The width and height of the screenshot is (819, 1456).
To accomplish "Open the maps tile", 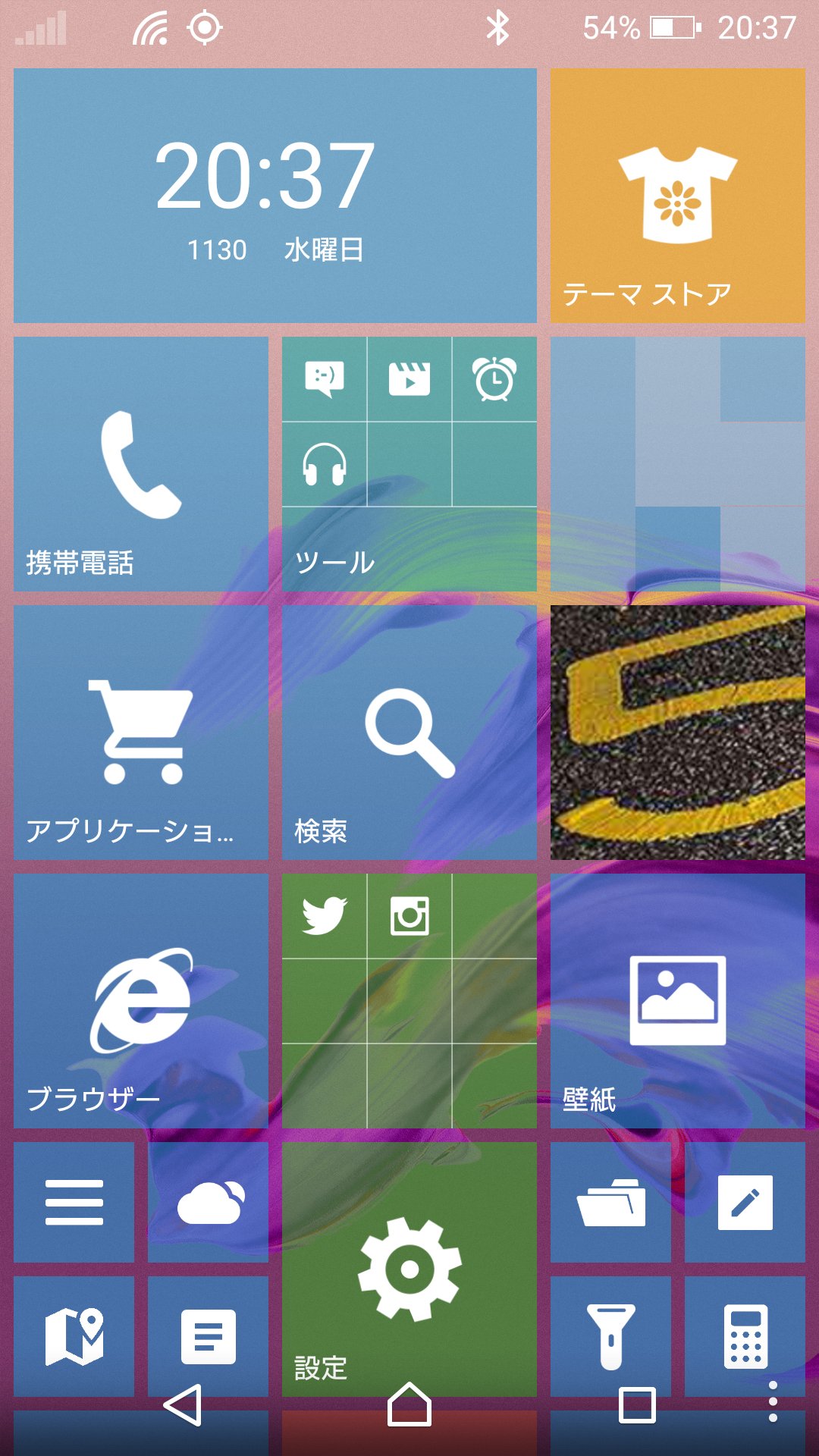I will tap(74, 1337).
